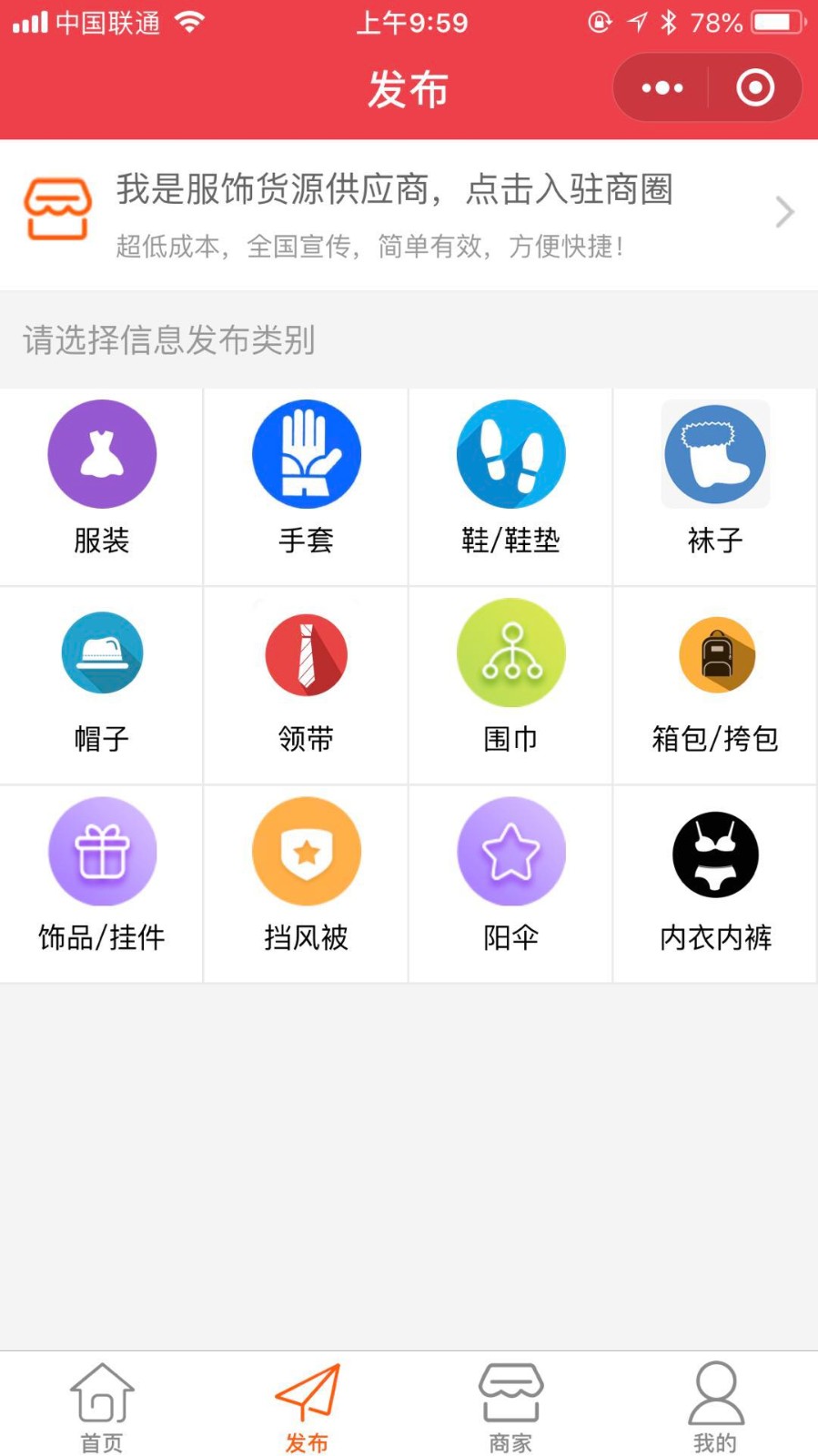Open the 箱包/挎包 category
This screenshot has height=1456, width=818.
click(715, 685)
